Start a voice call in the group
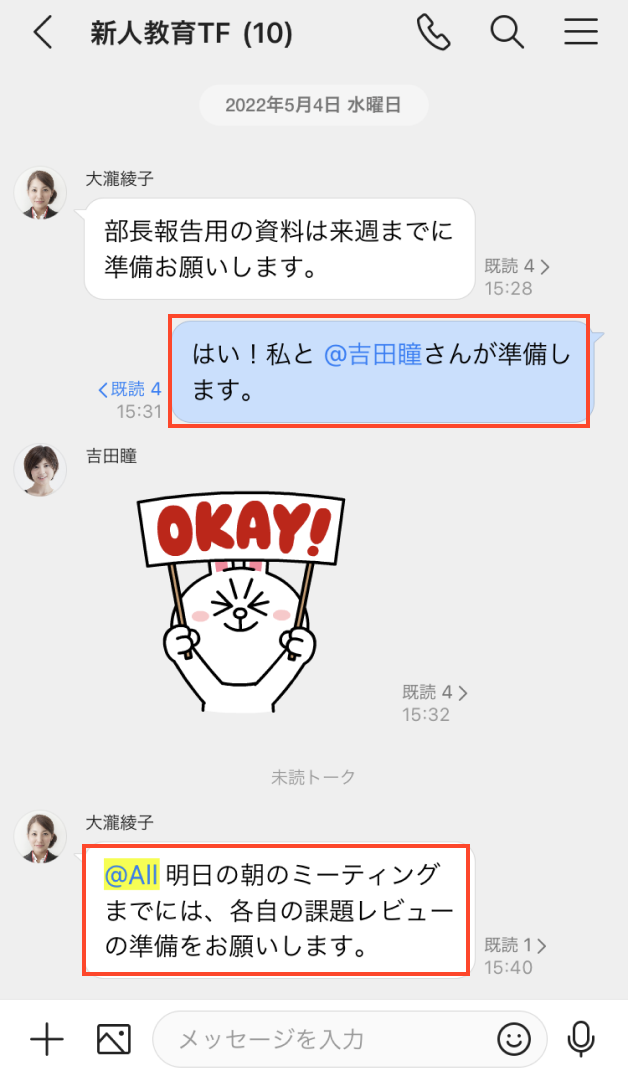Screen dimensions: 628x1080 434,33
